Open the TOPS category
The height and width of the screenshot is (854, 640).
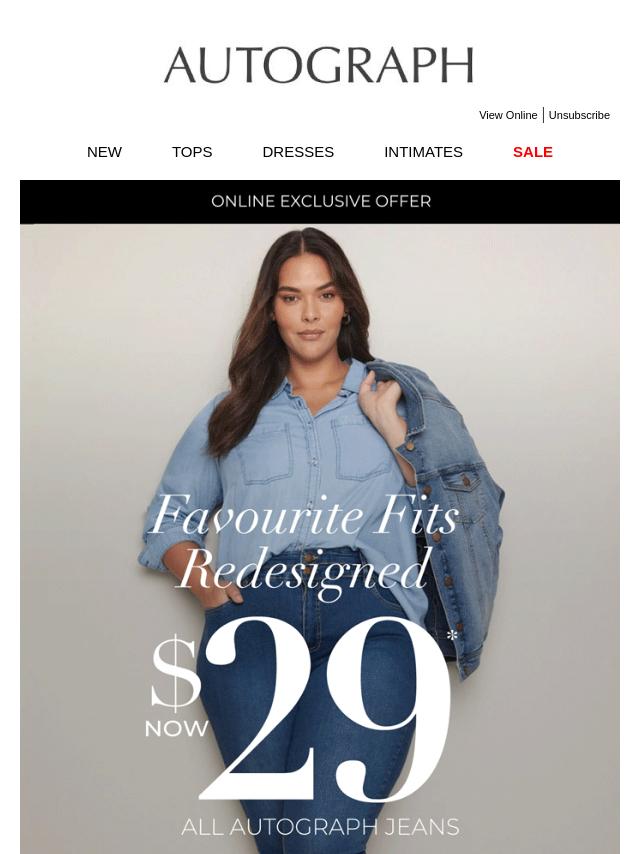(x=192, y=152)
